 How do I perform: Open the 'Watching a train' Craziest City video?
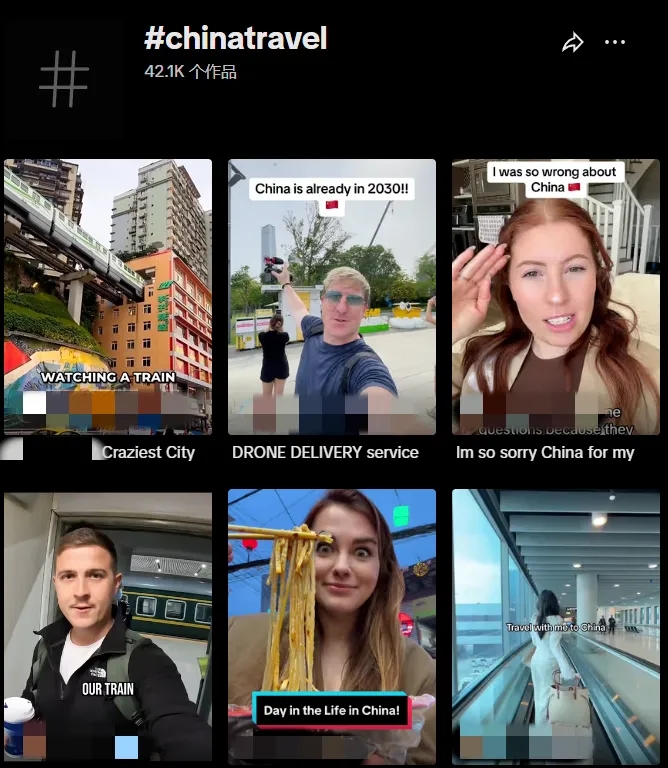pos(108,296)
